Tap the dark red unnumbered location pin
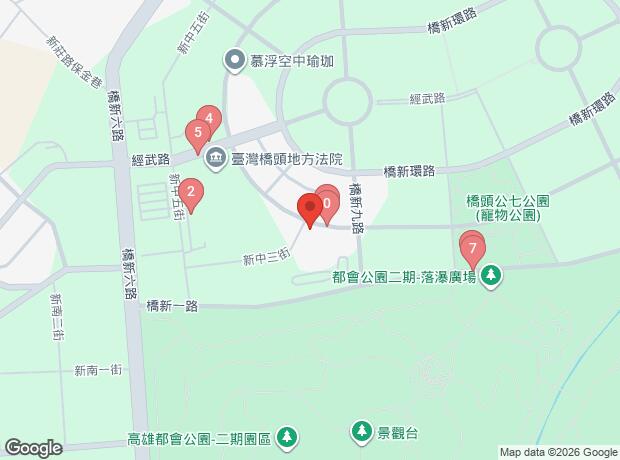The height and width of the screenshot is (460, 620). [310, 209]
